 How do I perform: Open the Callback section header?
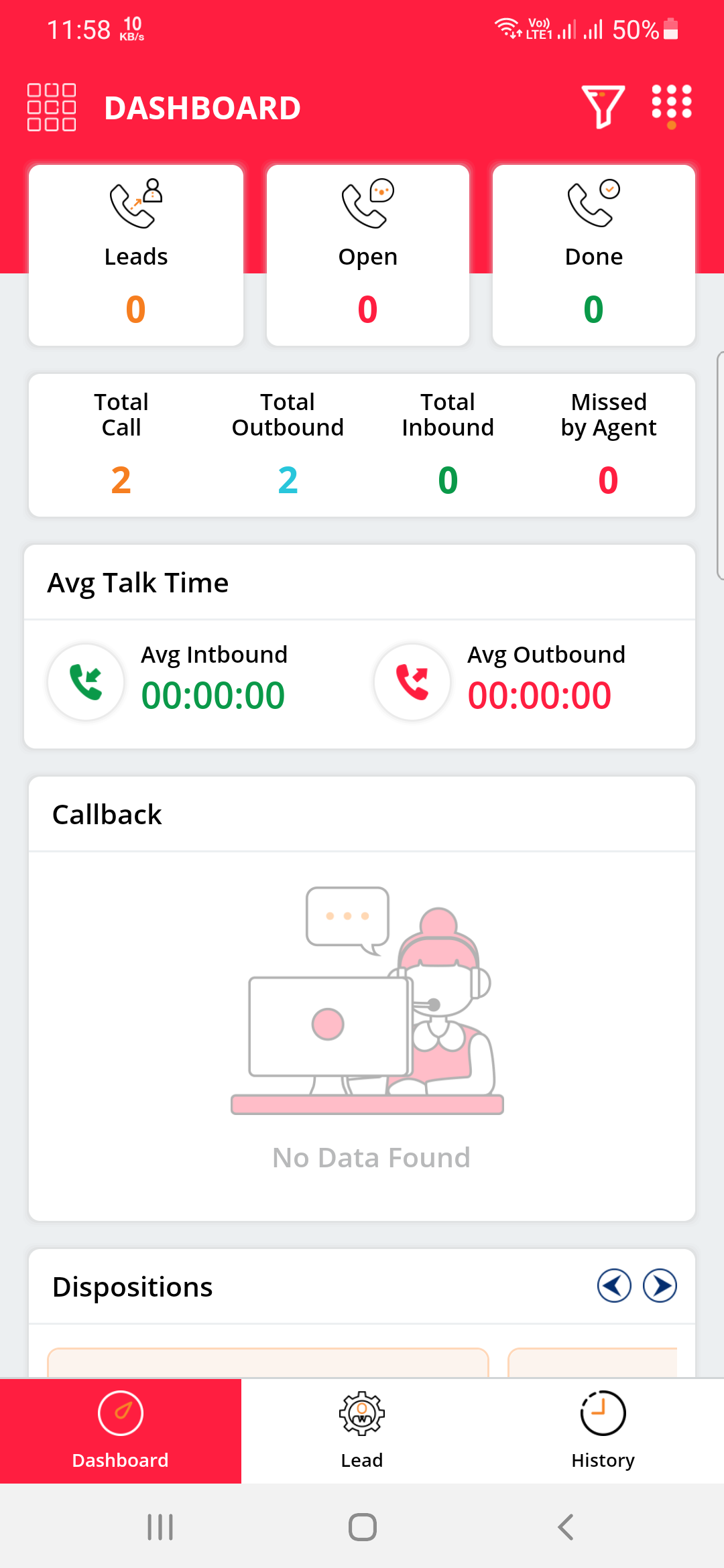[107, 813]
